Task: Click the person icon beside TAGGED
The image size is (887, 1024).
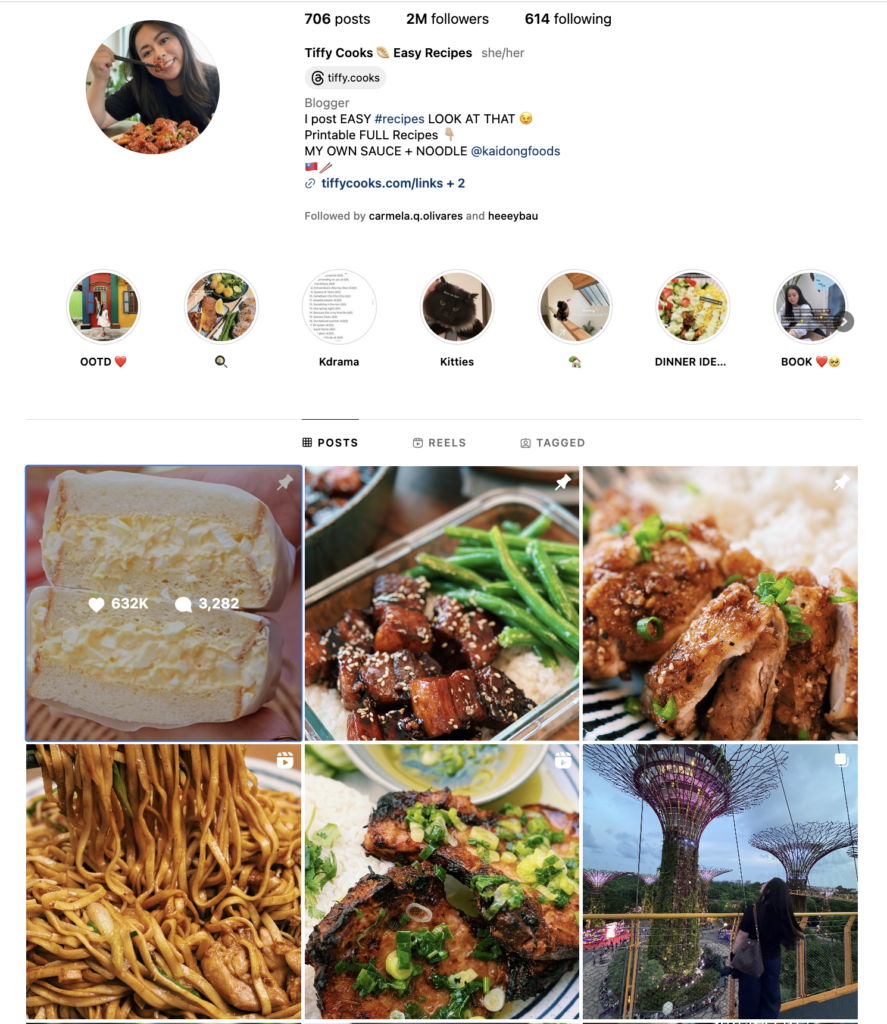Action: point(524,442)
